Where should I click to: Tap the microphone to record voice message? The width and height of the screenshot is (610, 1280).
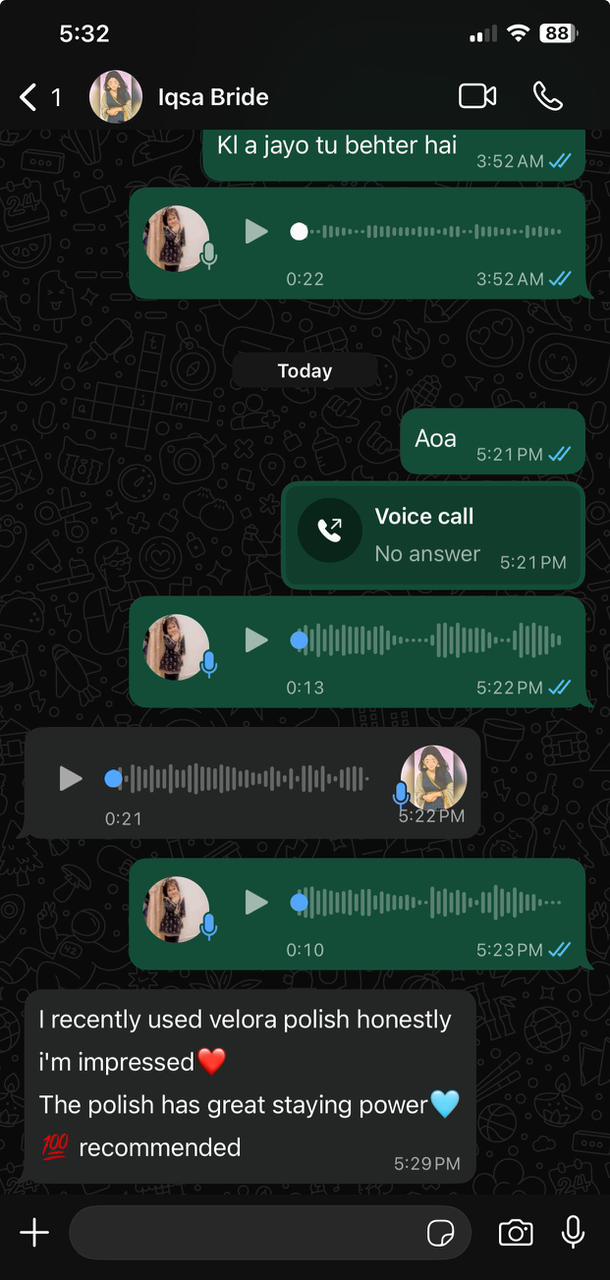tap(573, 1232)
